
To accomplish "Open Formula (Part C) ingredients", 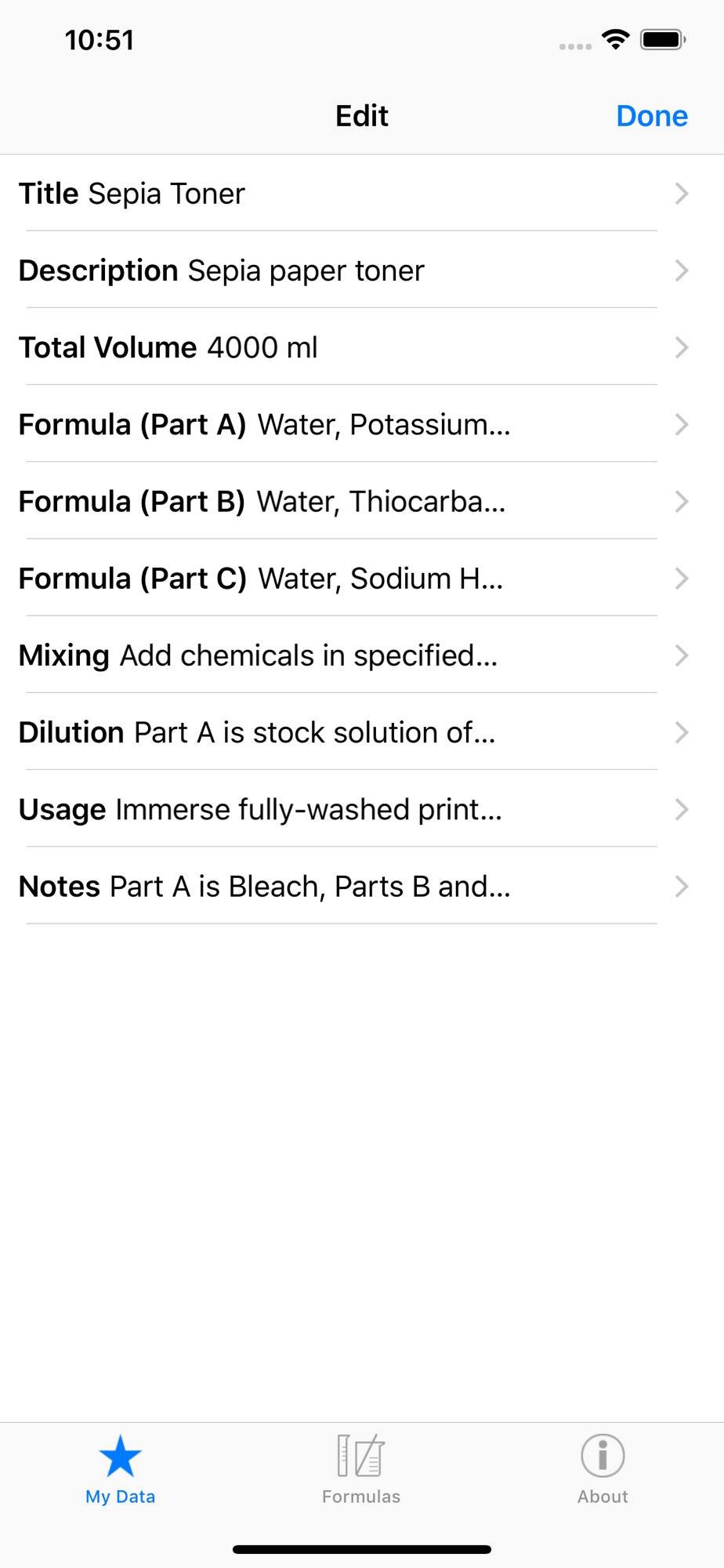I will (x=362, y=578).
